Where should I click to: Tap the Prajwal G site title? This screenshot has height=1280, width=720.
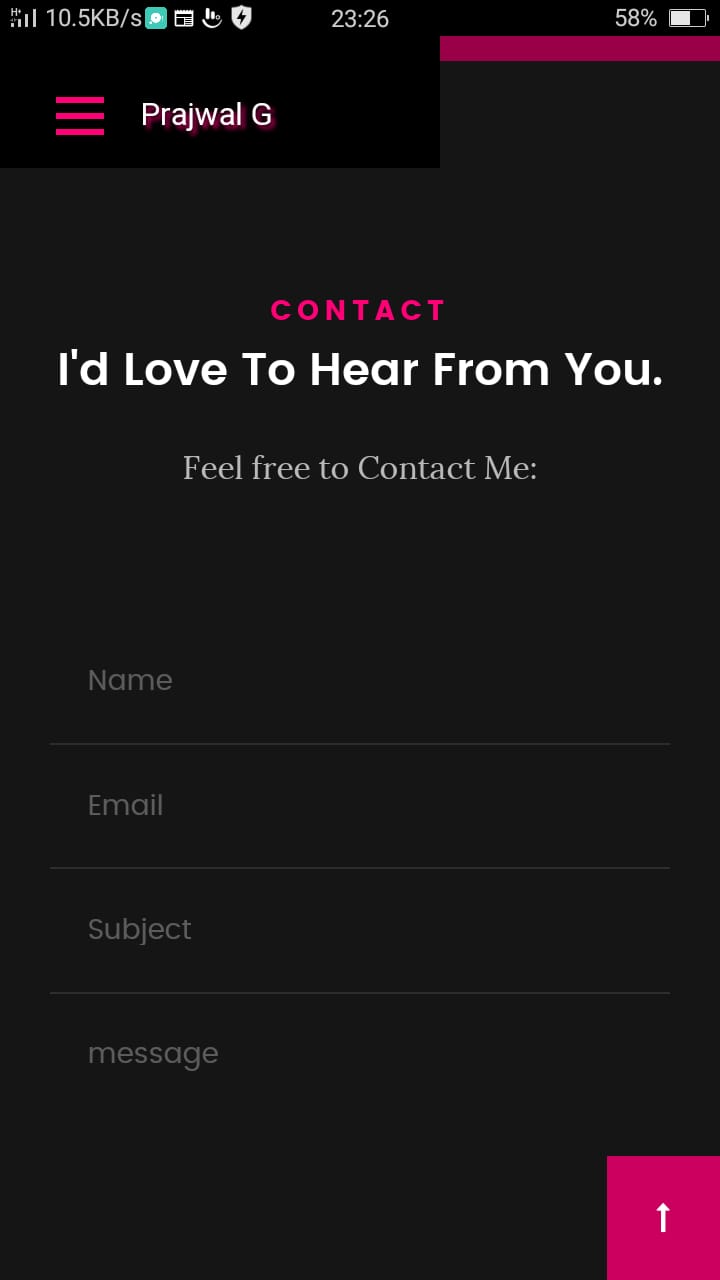(206, 115)
